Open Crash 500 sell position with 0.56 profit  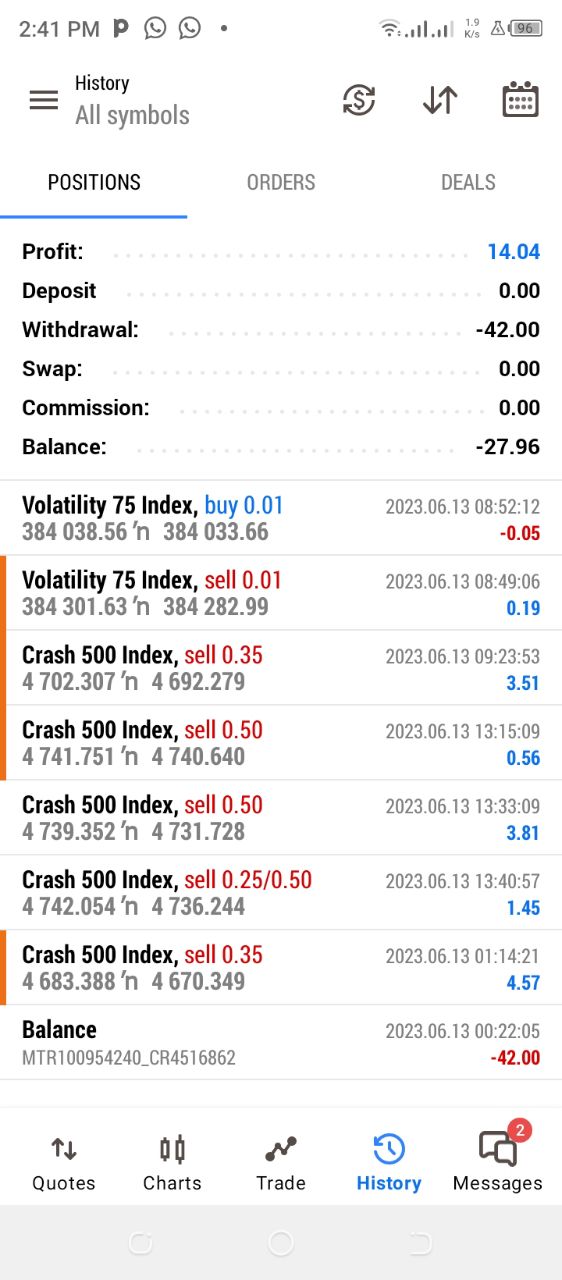[x=281, y=743]
